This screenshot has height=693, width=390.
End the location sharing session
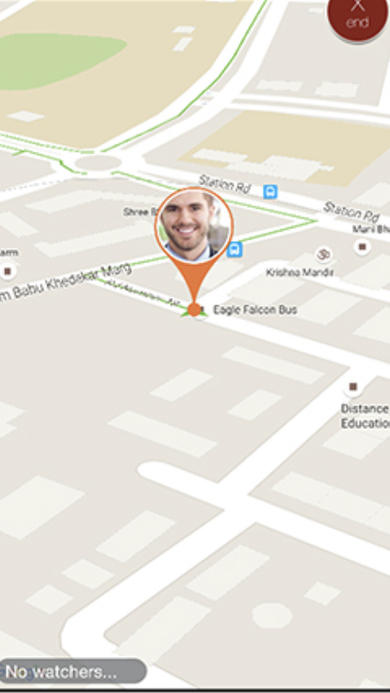coord(358,18)
